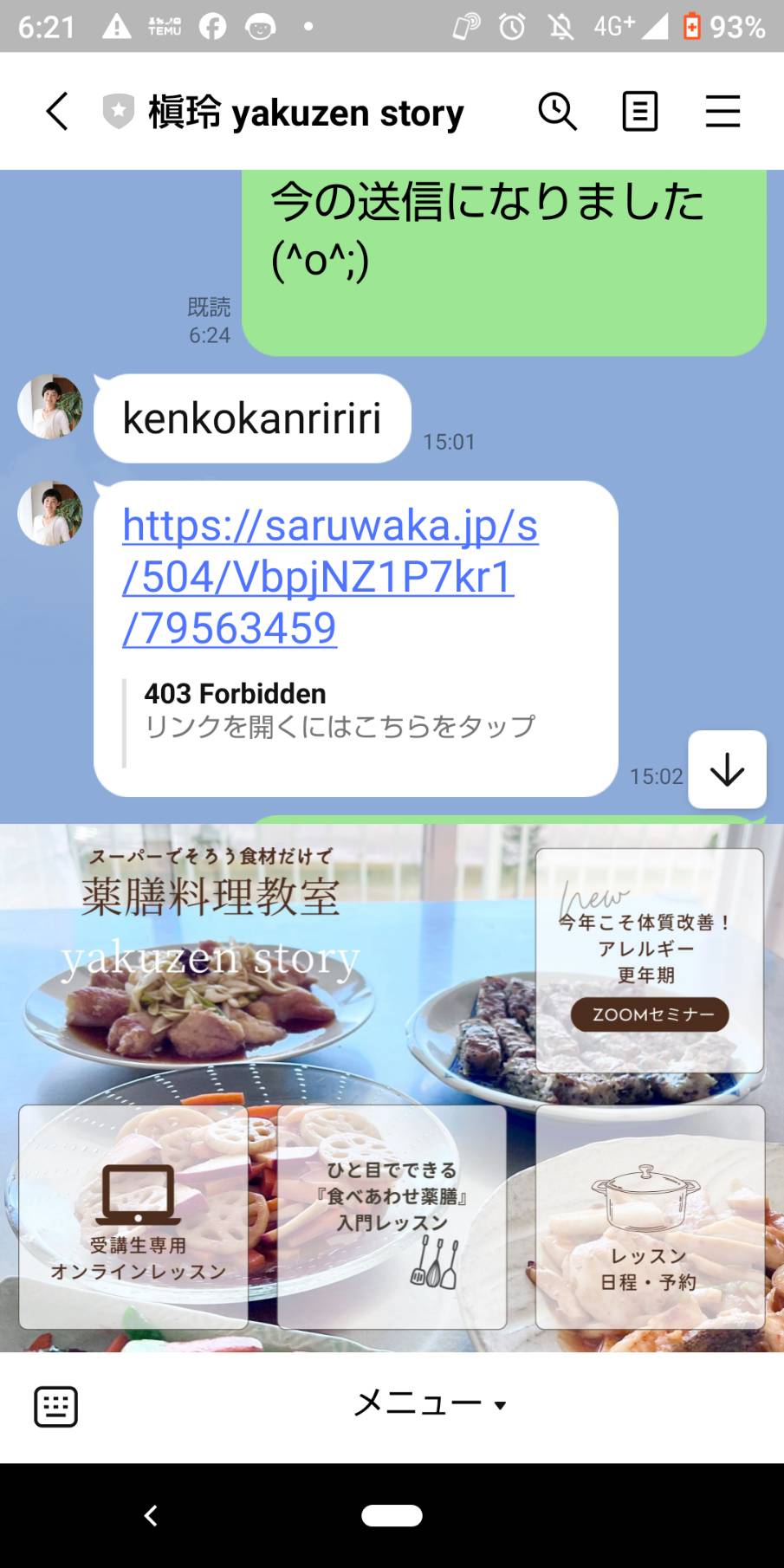
Task: Open the hamburger chat menu
Action: 722,112
